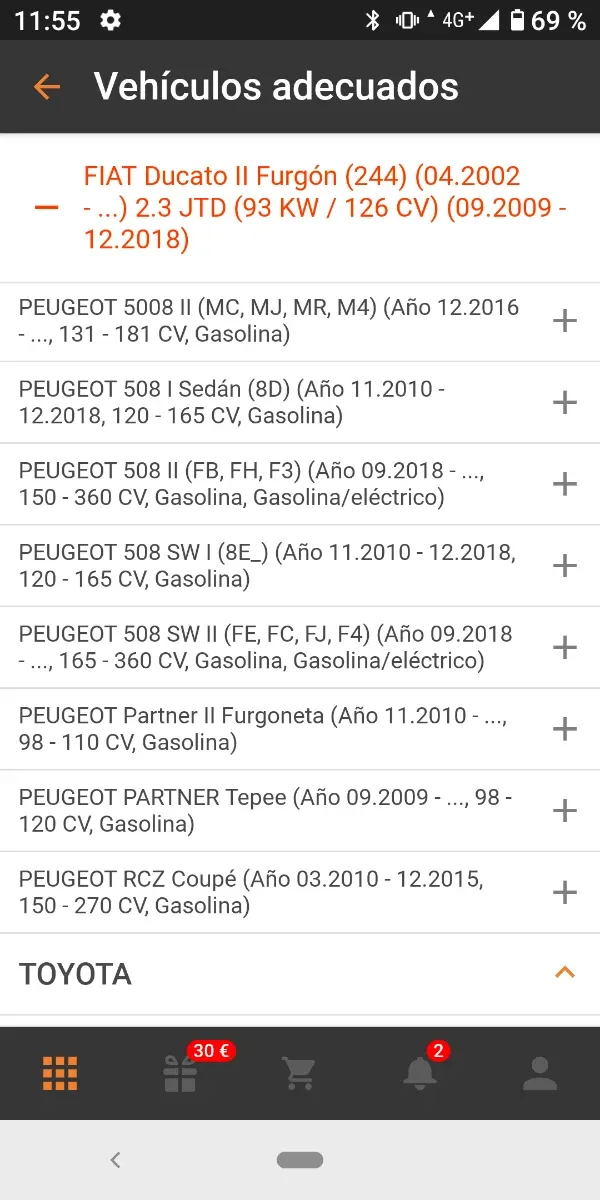
Task: Collapse the FIAT Ducato II Furgón entry
Action: 46,207
